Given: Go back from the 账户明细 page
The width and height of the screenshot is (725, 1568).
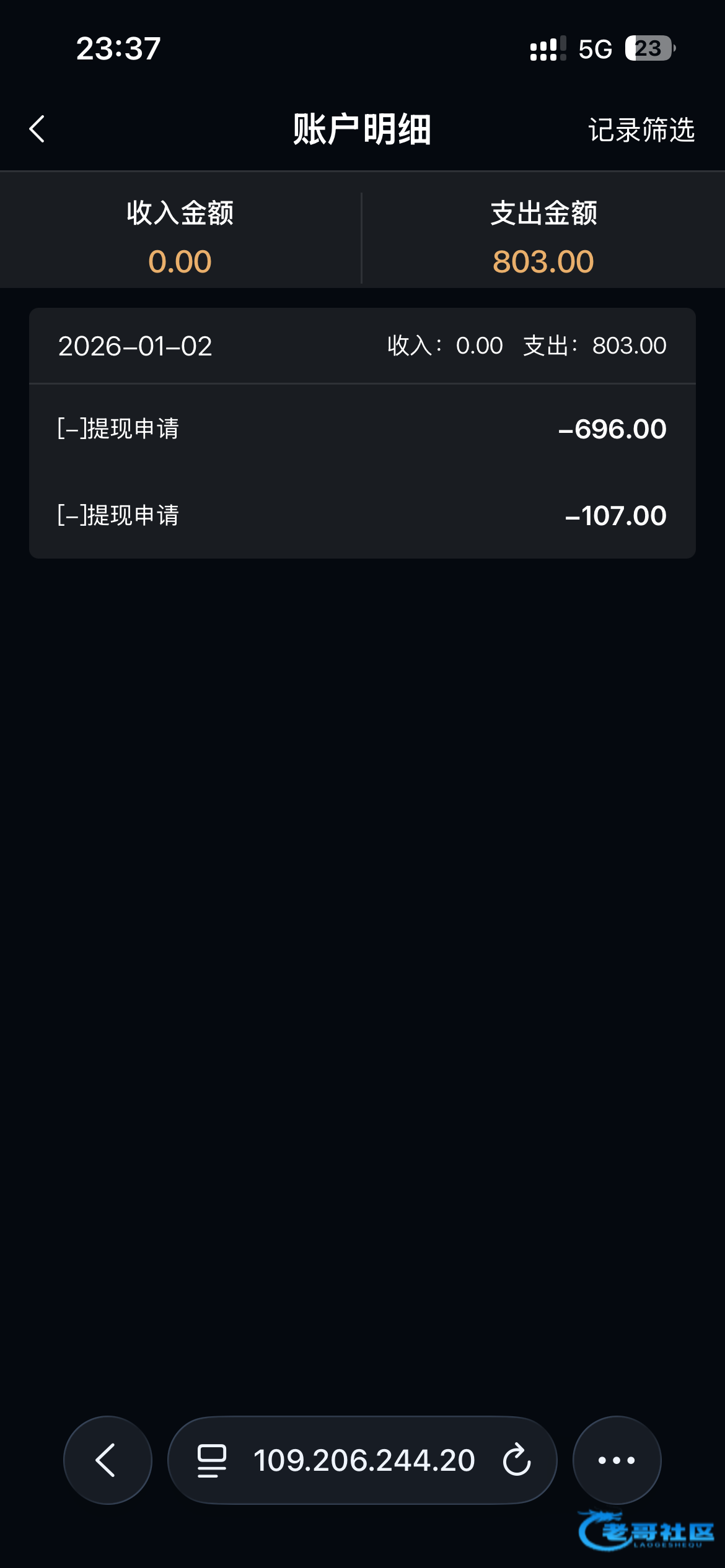Looking at the screenshot, I should pos(37,129).
